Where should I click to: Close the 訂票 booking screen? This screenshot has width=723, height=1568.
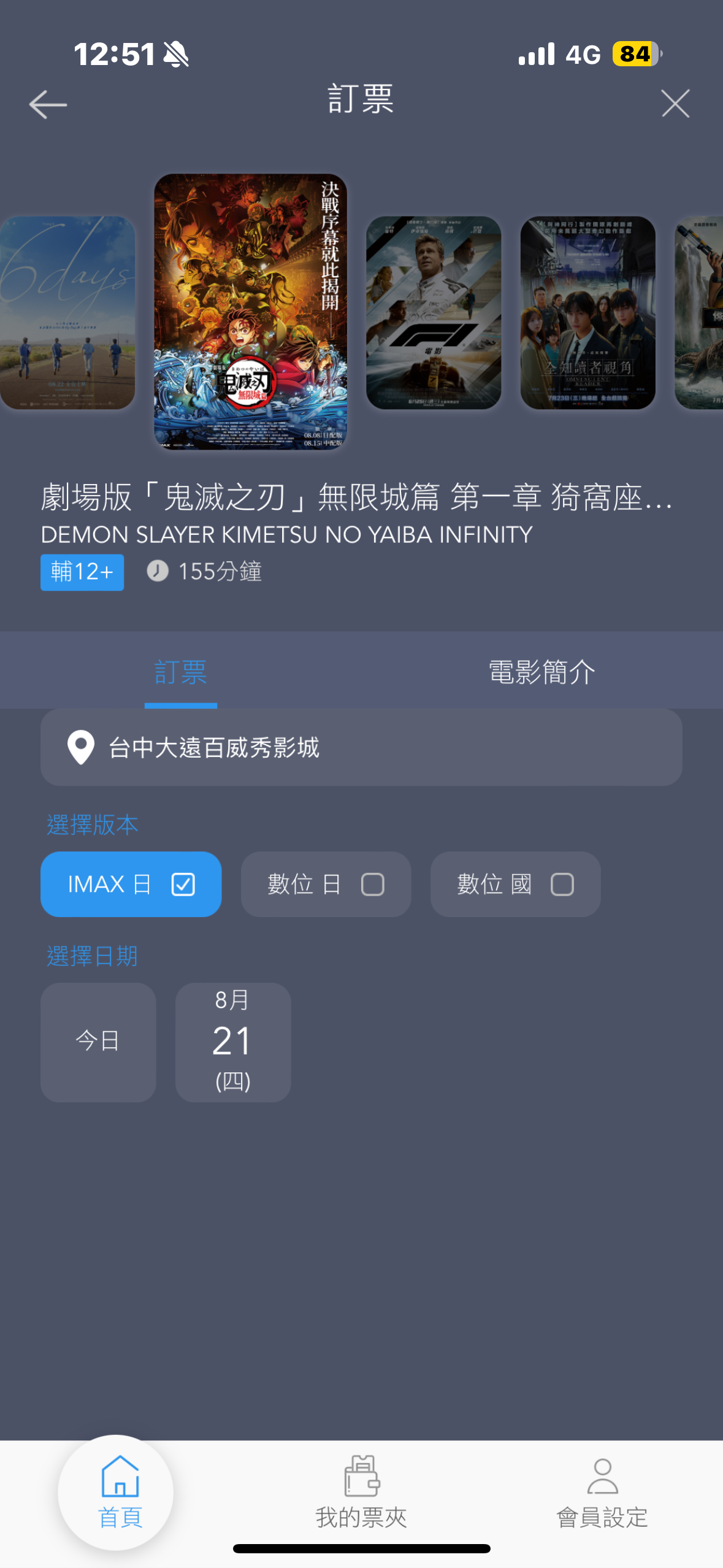tap(675, 103)
